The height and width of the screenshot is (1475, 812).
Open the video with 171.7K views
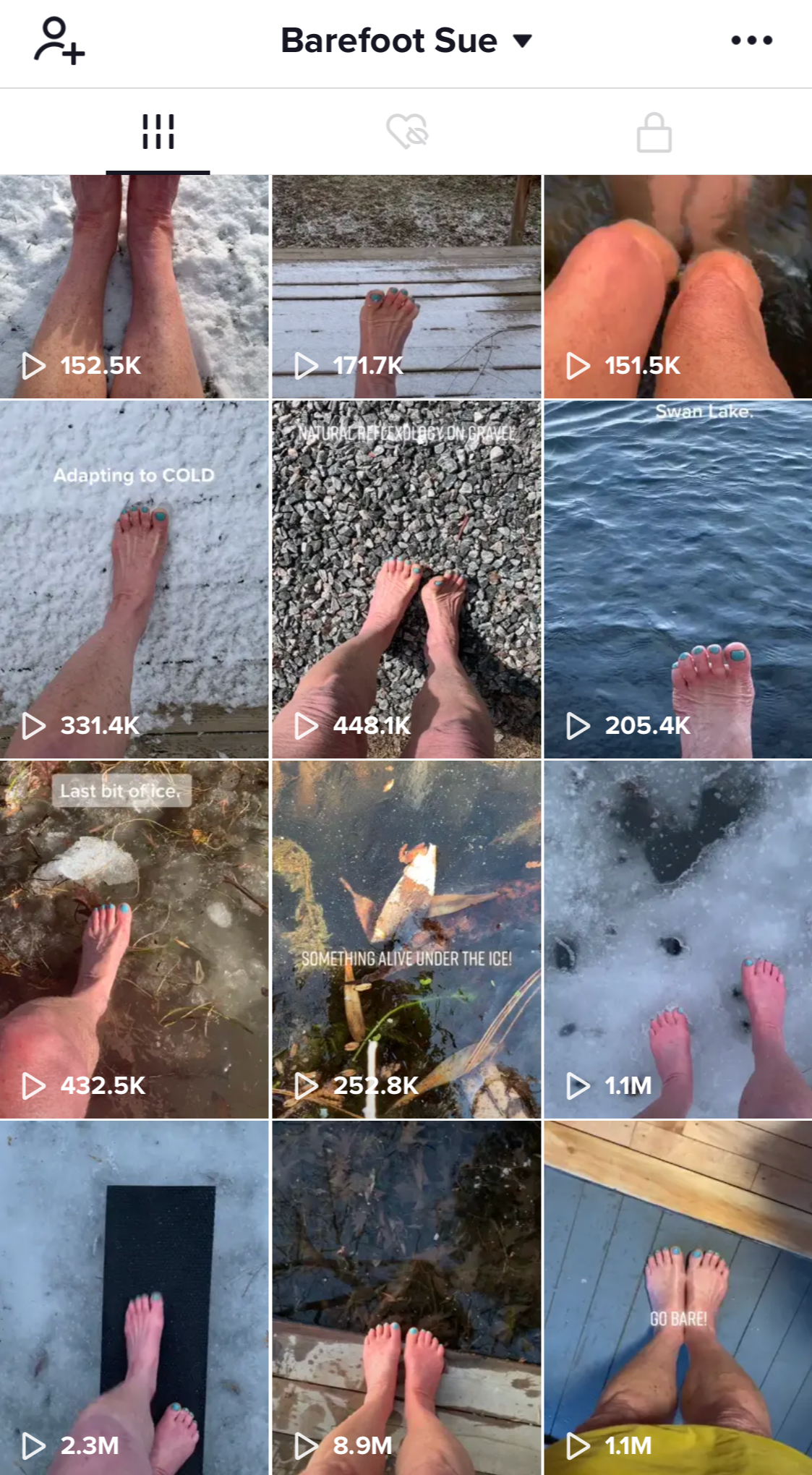point(406,286)
